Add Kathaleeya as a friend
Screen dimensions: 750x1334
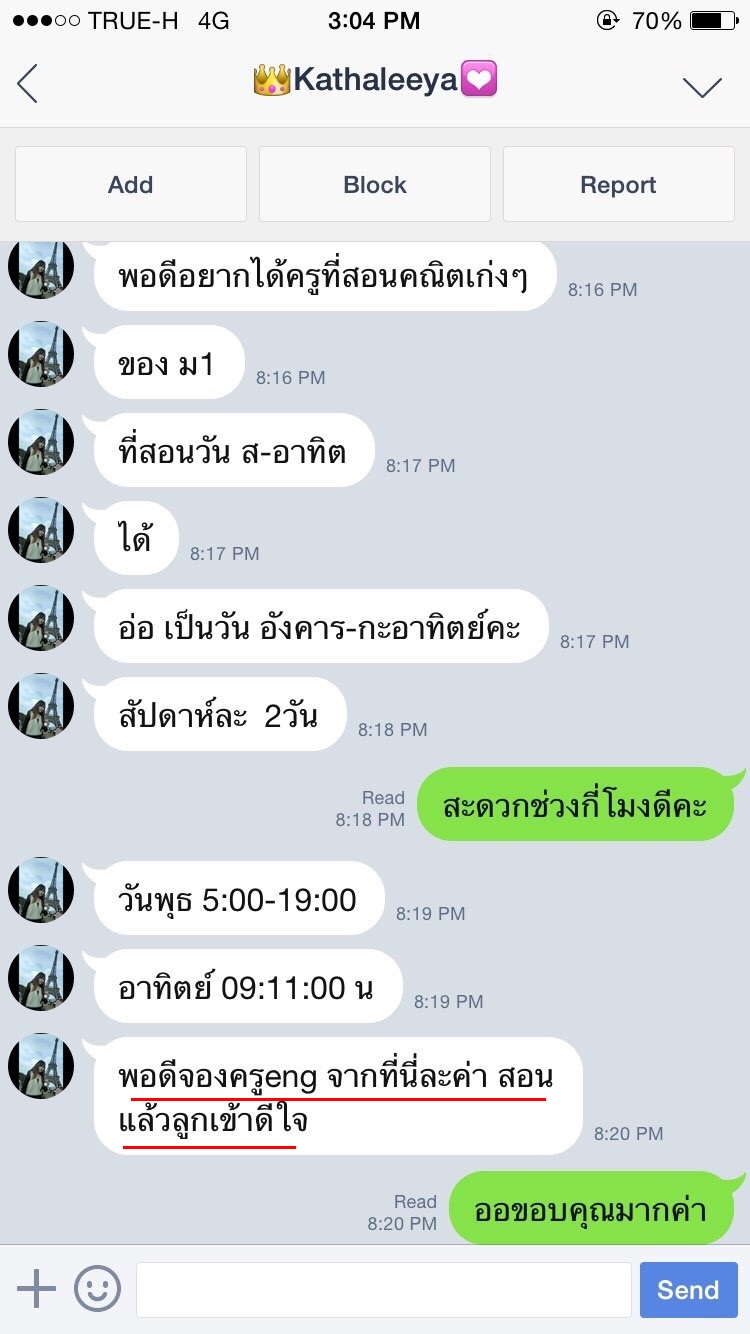131,185
